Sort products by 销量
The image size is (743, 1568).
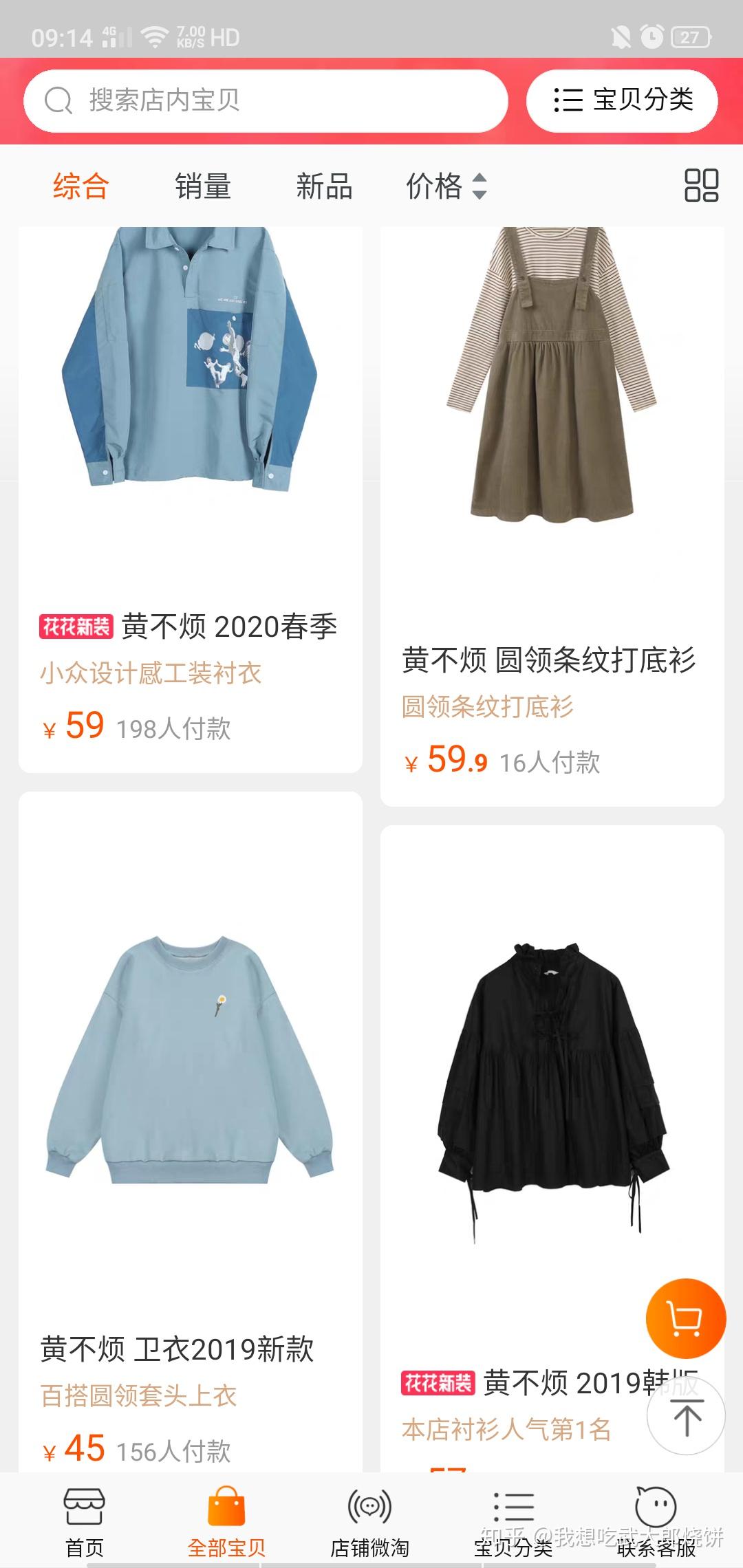203,186
